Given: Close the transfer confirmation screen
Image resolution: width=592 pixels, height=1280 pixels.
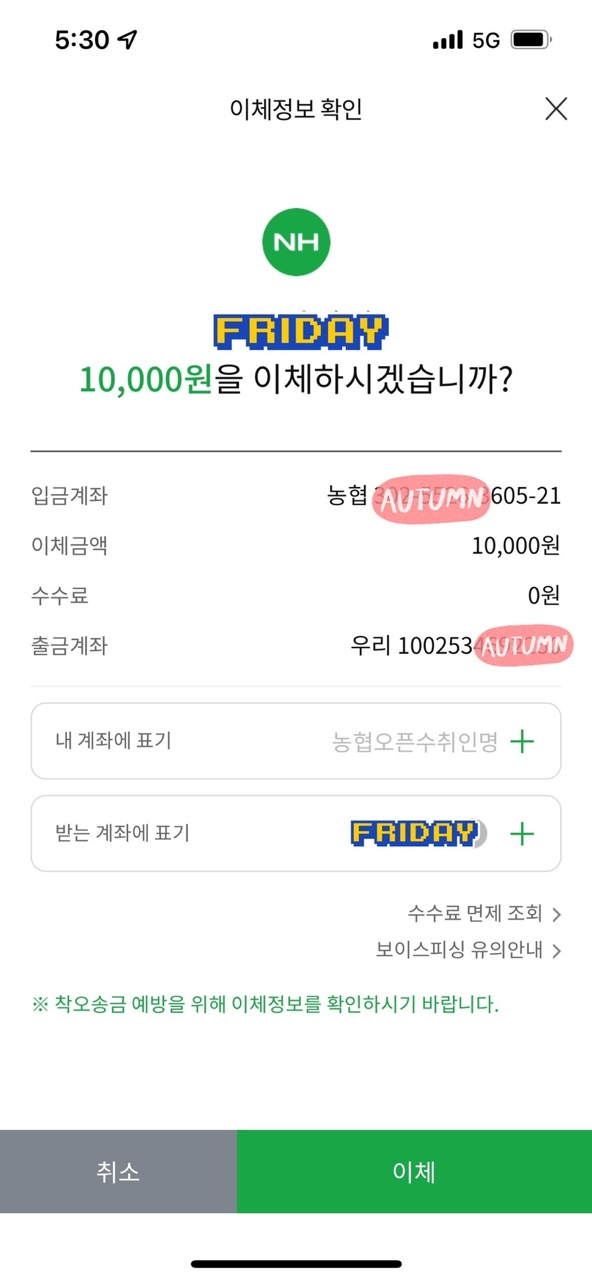Looking at the screenshot, I should (x=556, y=109).
